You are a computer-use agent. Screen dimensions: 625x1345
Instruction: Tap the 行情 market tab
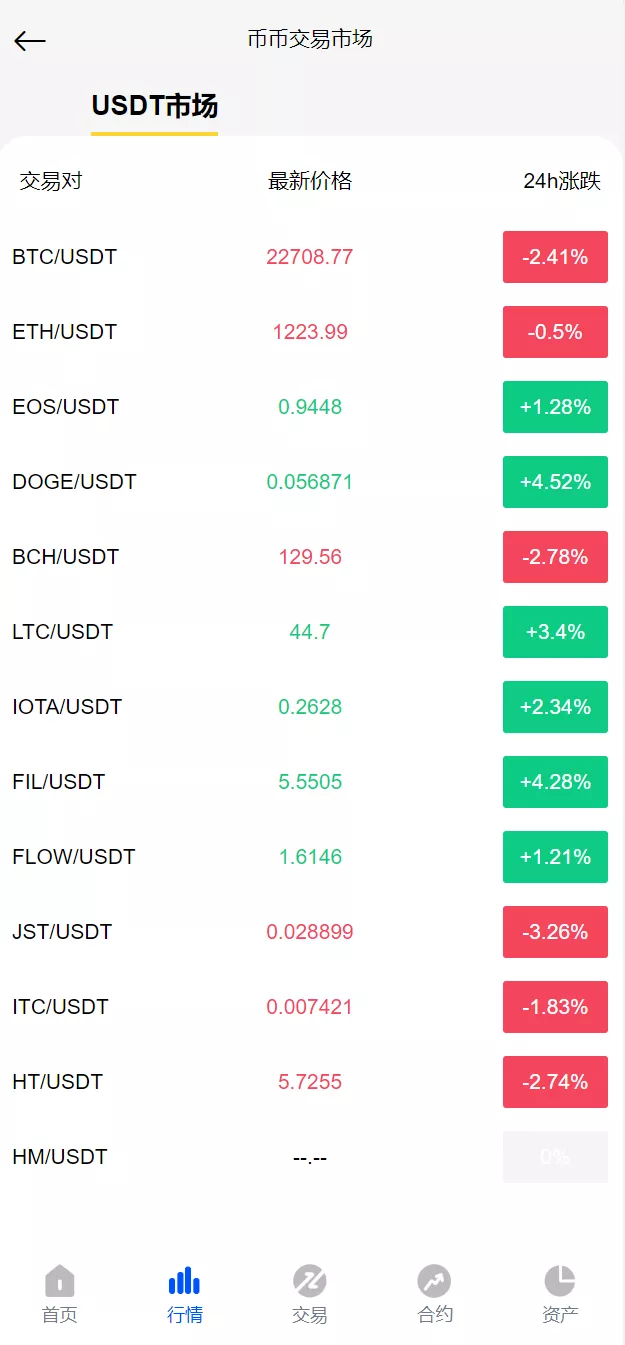click(185, 1294)
